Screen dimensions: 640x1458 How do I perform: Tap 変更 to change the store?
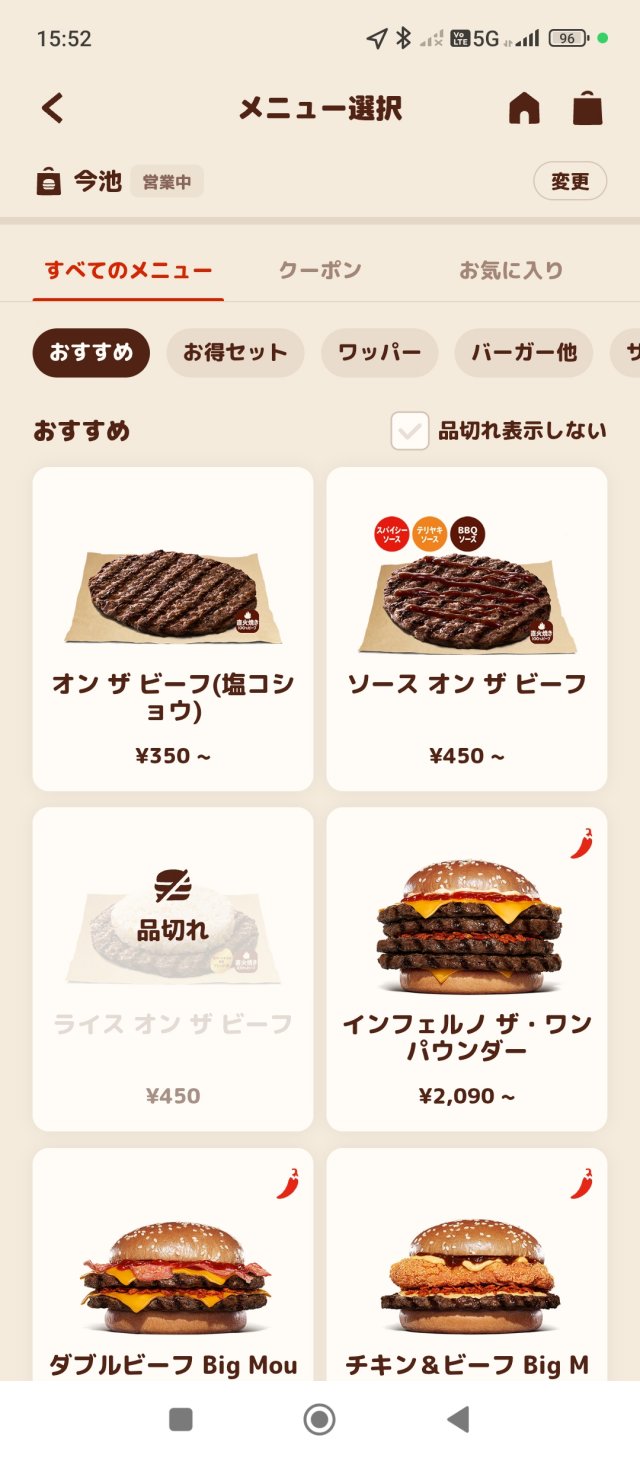pyautogui.click(x=570, y=181)
